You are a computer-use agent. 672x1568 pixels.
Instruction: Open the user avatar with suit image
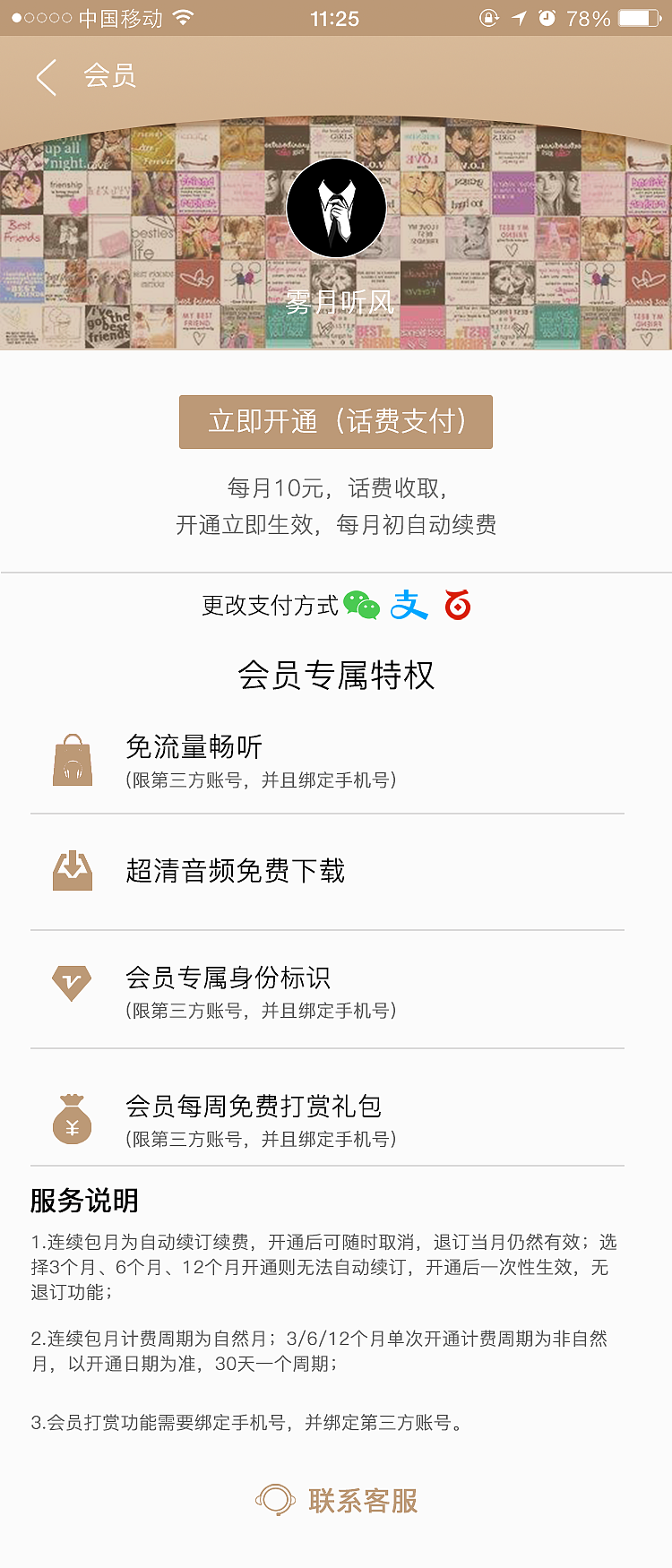coord(336,207)
